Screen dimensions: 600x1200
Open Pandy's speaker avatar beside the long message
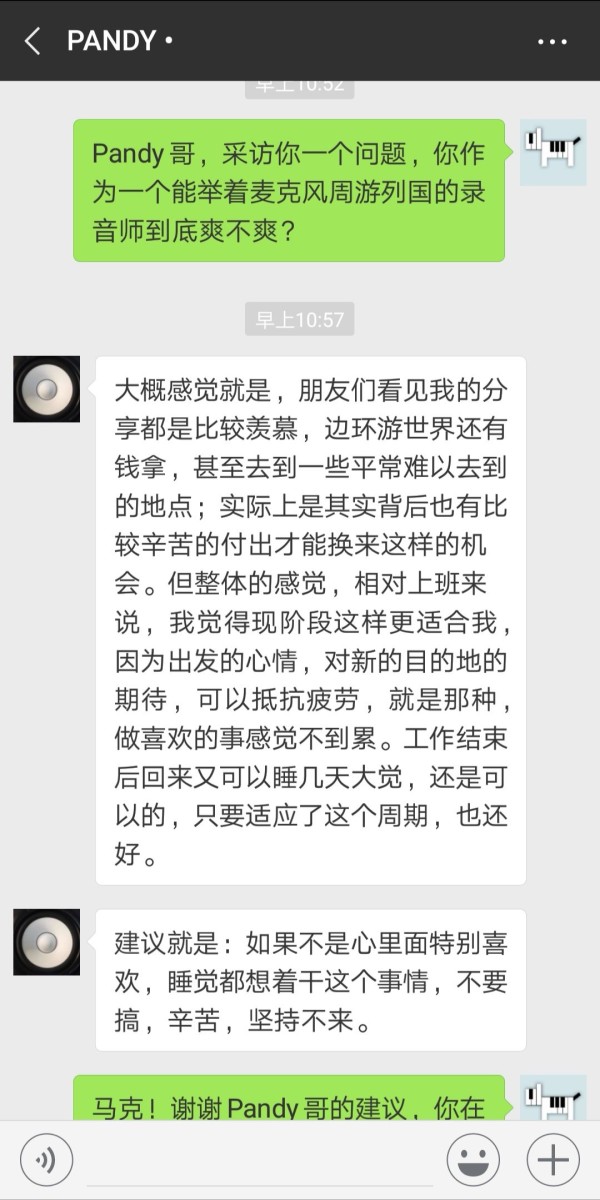click(46, 388)
